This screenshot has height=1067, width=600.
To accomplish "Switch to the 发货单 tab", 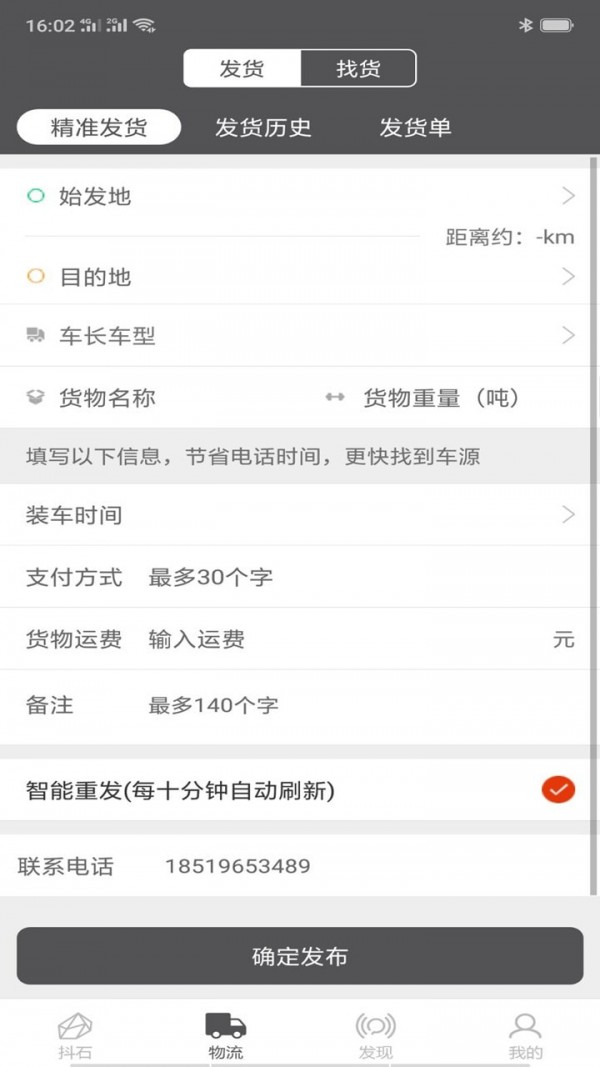I will click(415, 127).
